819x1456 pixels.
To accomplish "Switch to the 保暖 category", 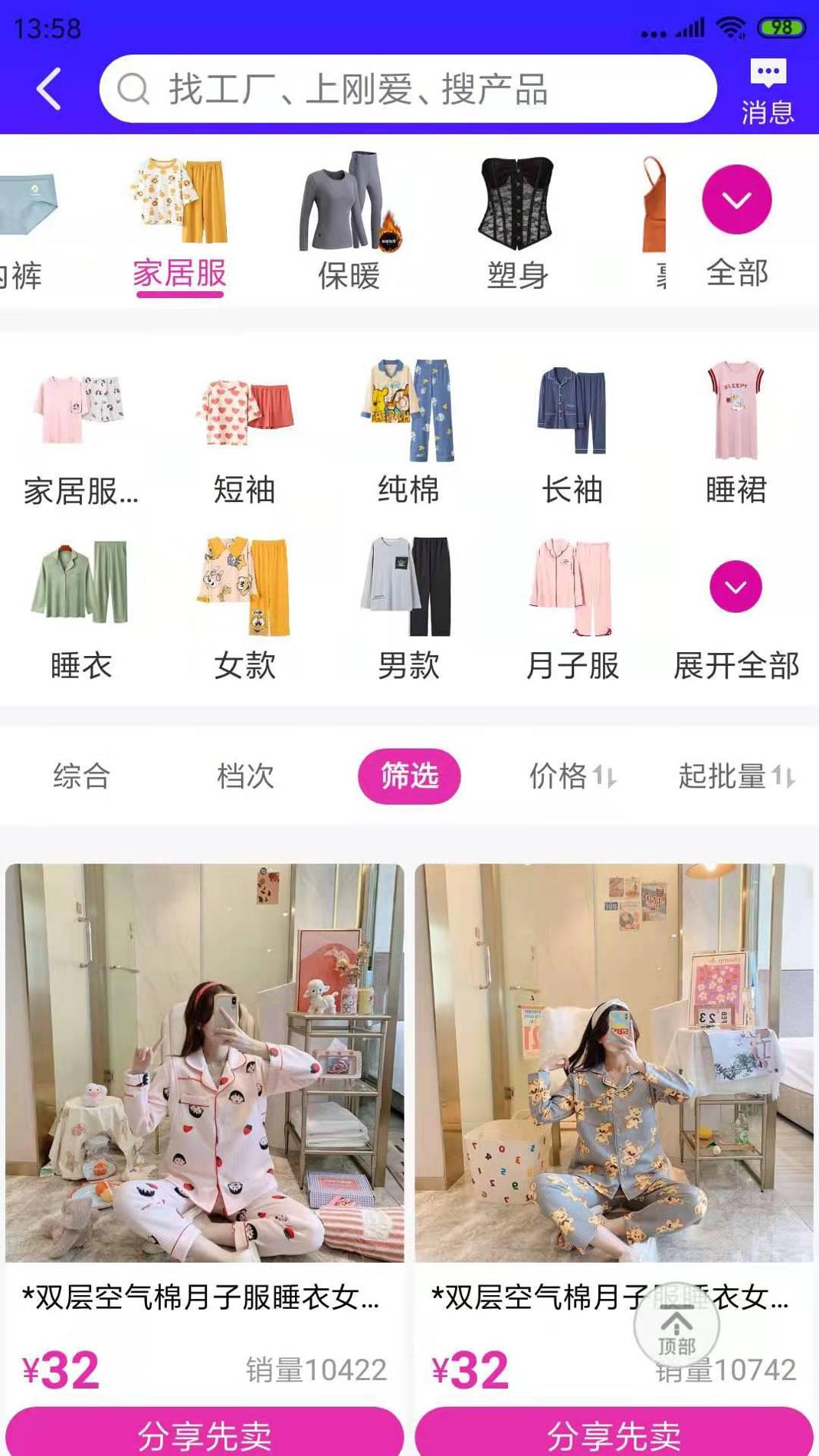I will point(349,222).
